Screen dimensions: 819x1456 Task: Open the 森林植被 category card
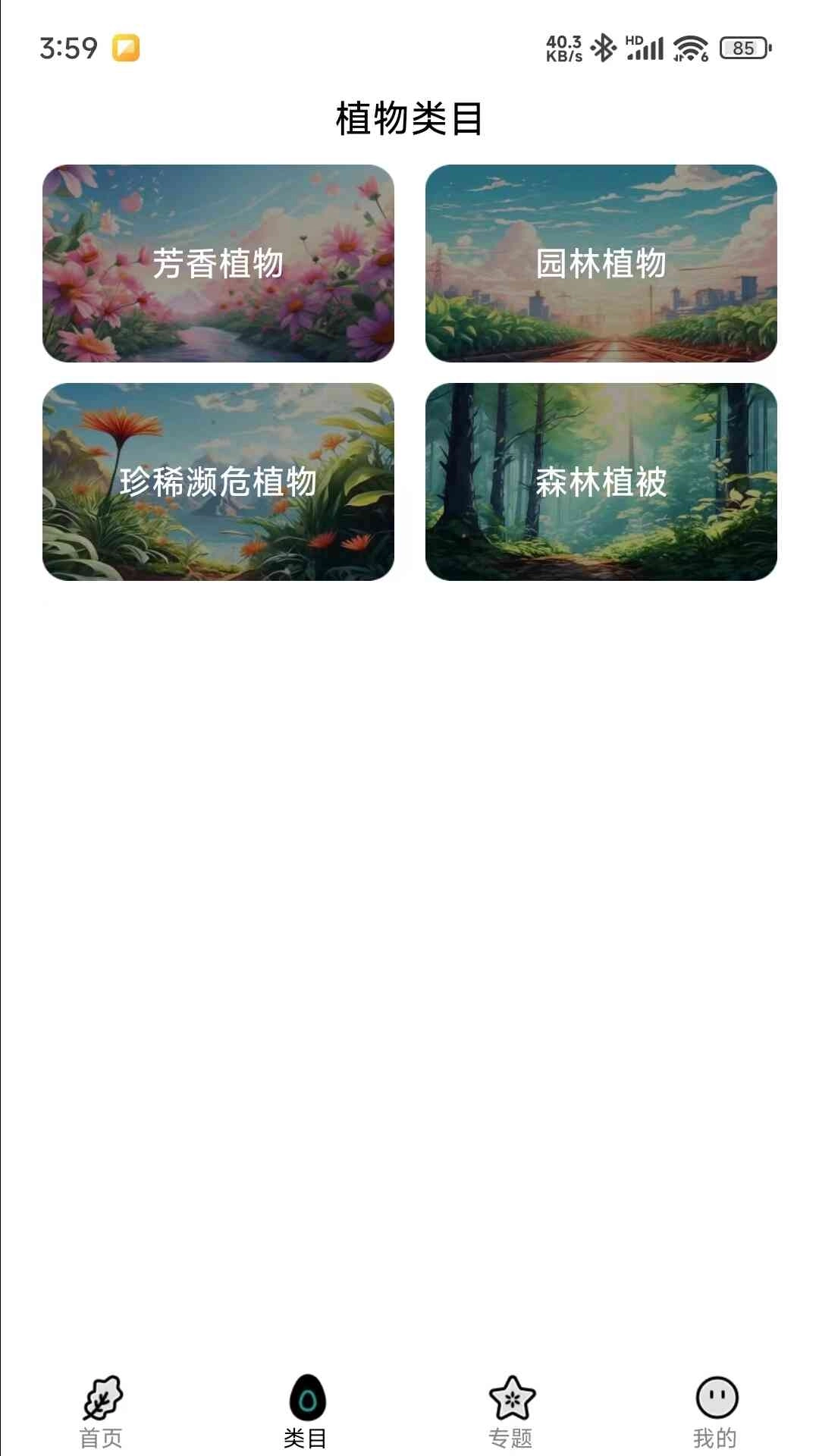[x=601, y=483]
